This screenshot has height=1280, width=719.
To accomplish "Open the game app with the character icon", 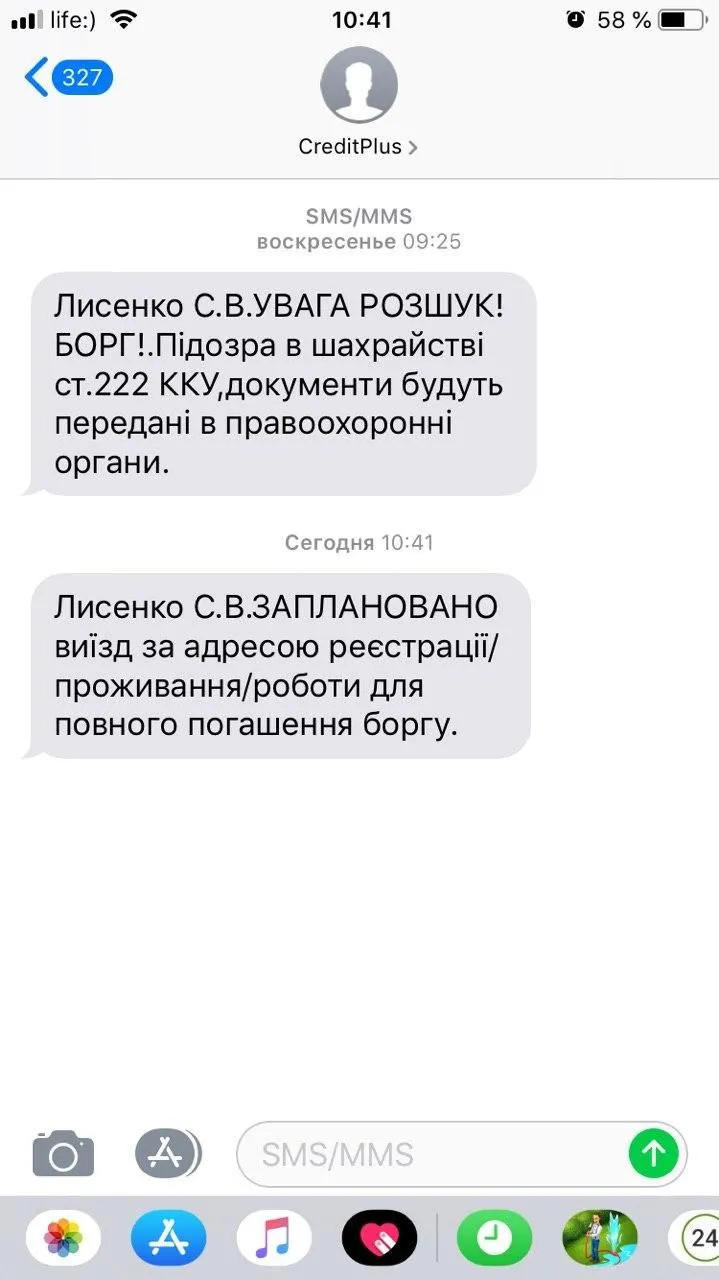I will pyautogui.click(x=599, y=1239).
